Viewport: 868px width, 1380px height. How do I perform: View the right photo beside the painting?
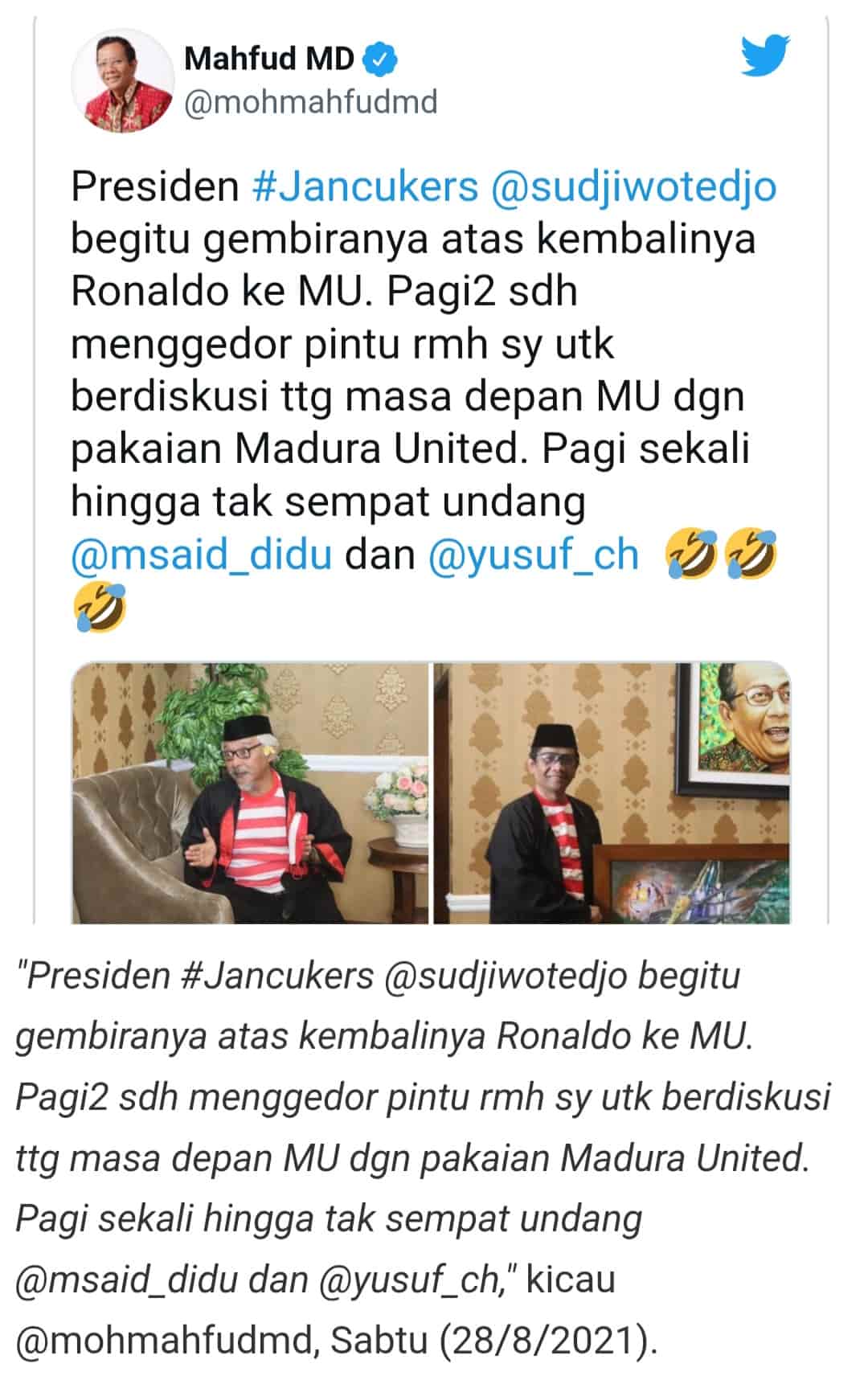612,792
